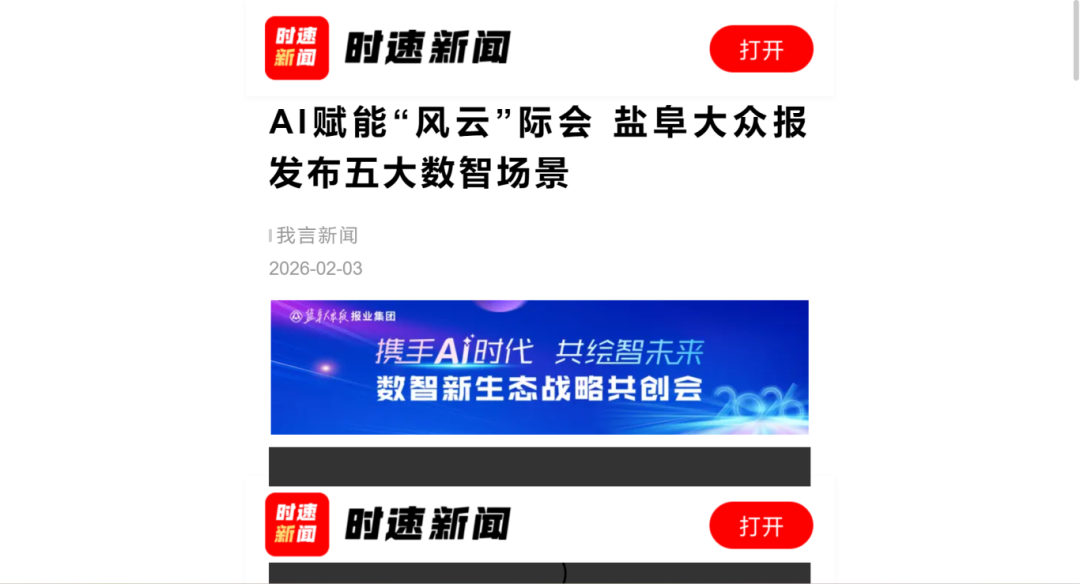Open the 我言新闻 source link
This screenshot has height=584, width=1080.
[316, 236]
